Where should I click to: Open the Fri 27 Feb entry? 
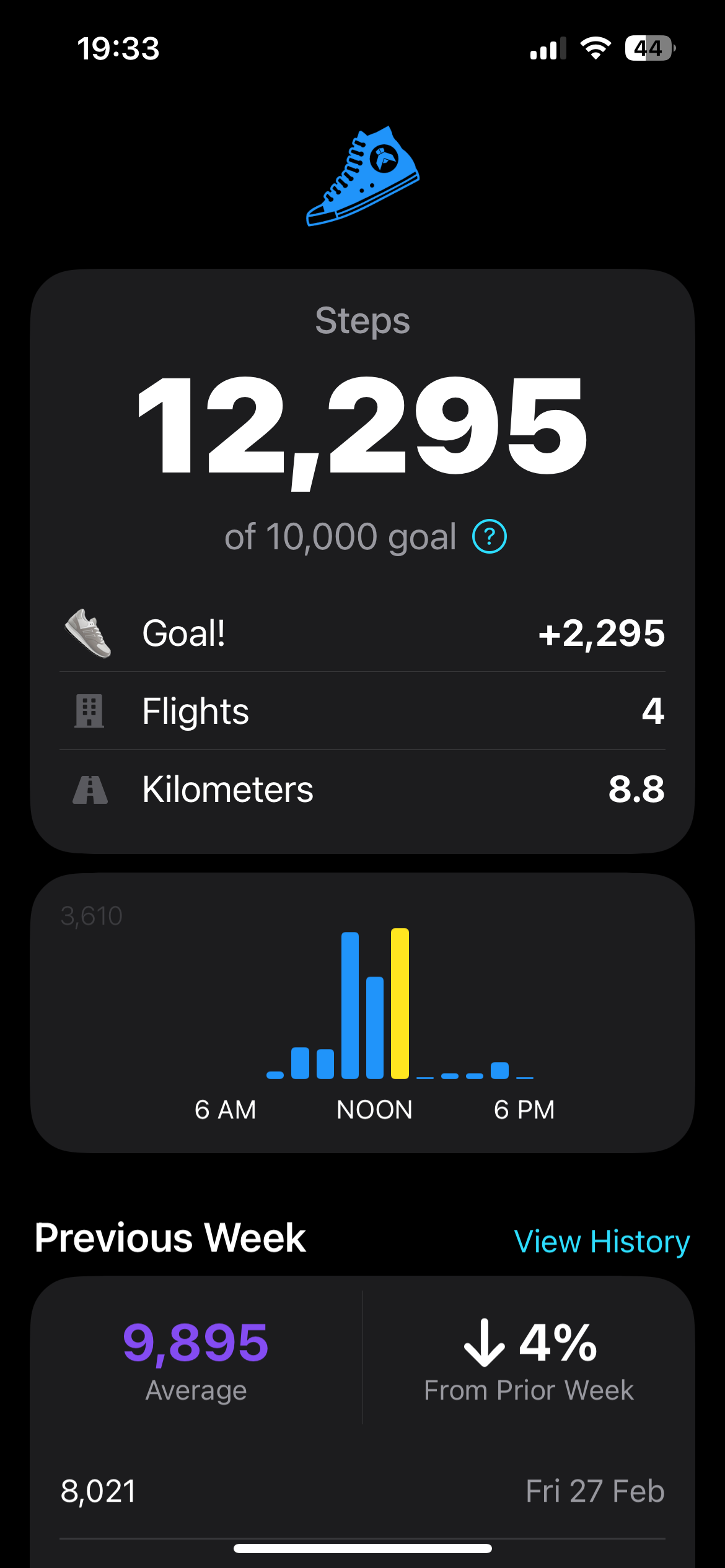[x=362, y=1491]
